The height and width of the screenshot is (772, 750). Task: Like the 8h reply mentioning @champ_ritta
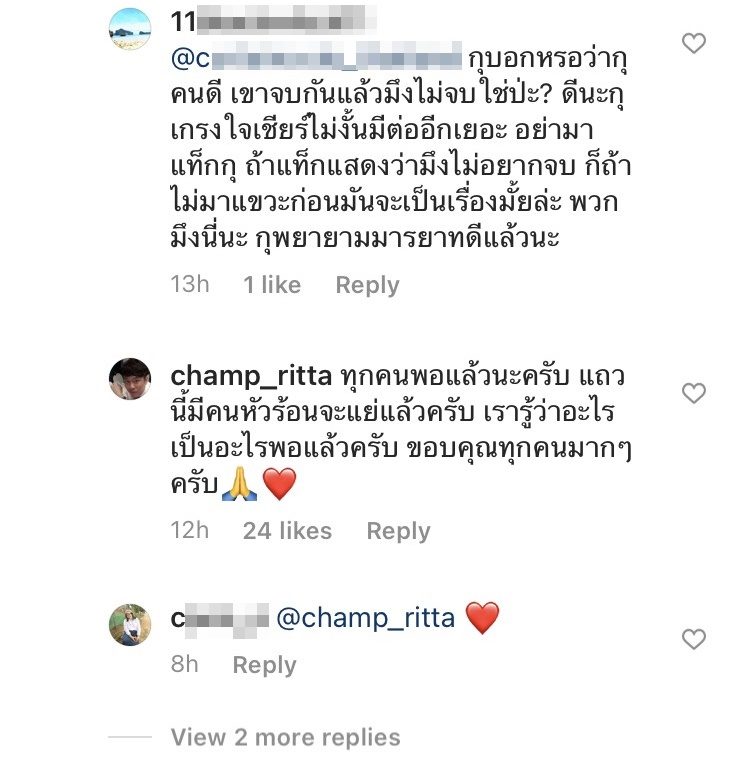(x=693, y=639)
